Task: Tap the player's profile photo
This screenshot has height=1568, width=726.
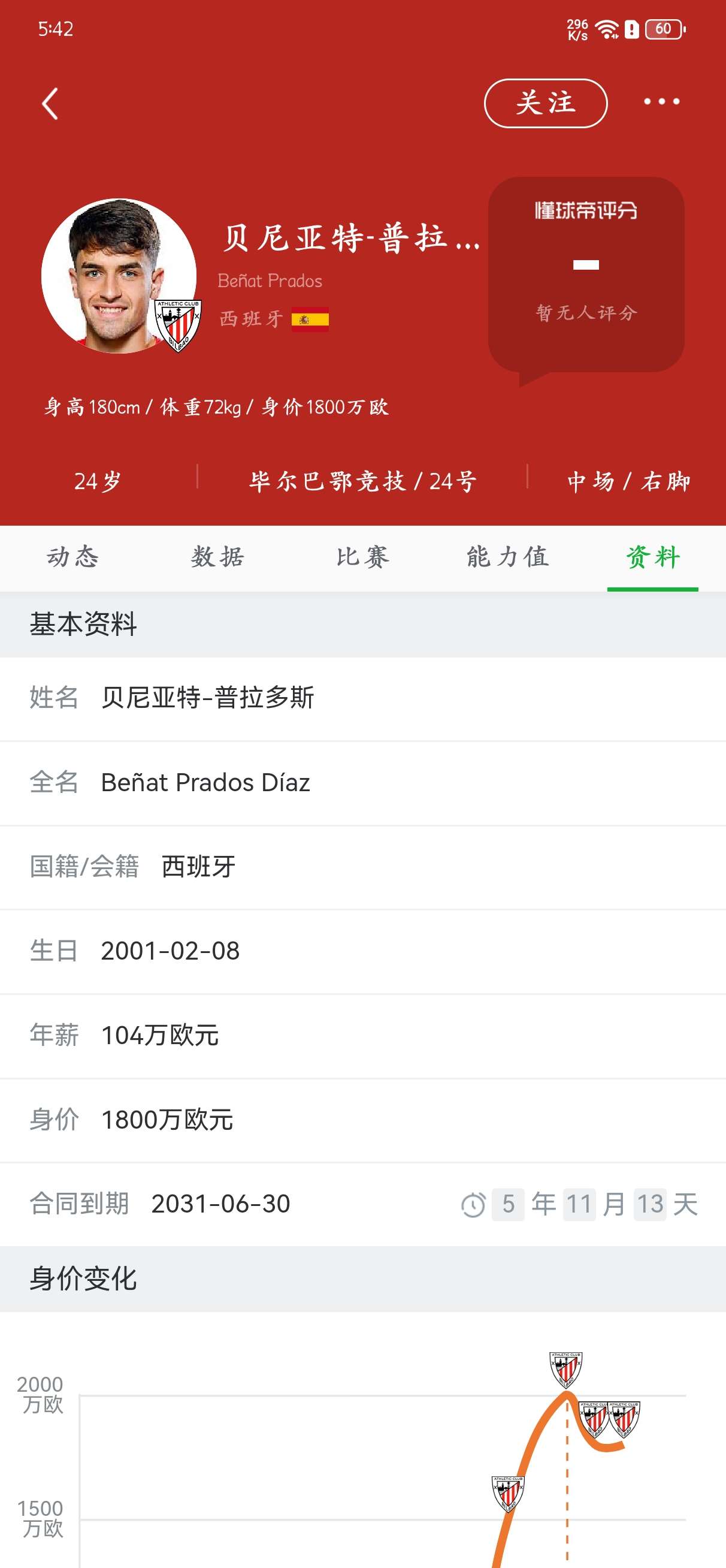Action: 119,276
